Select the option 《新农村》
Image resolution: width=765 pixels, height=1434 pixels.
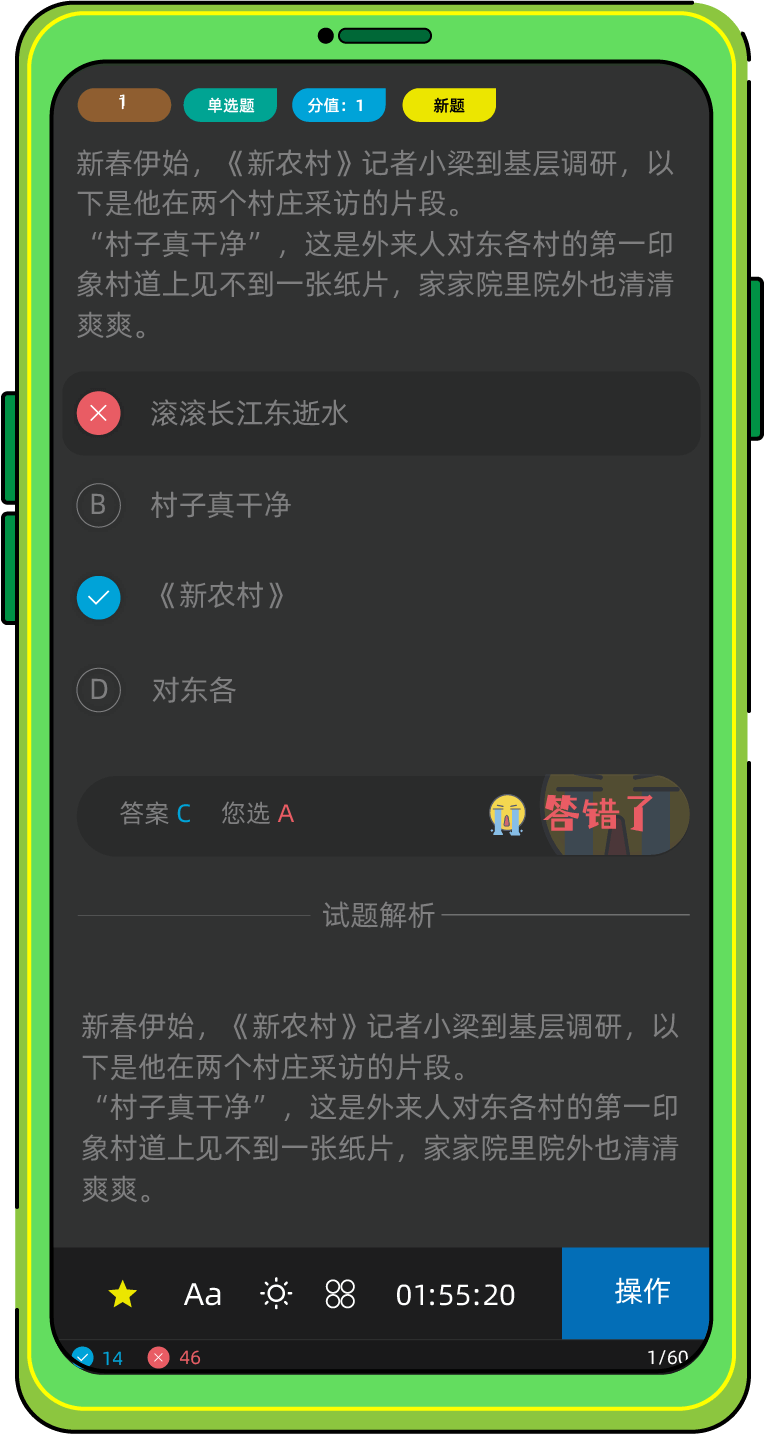tap(220, 597)
